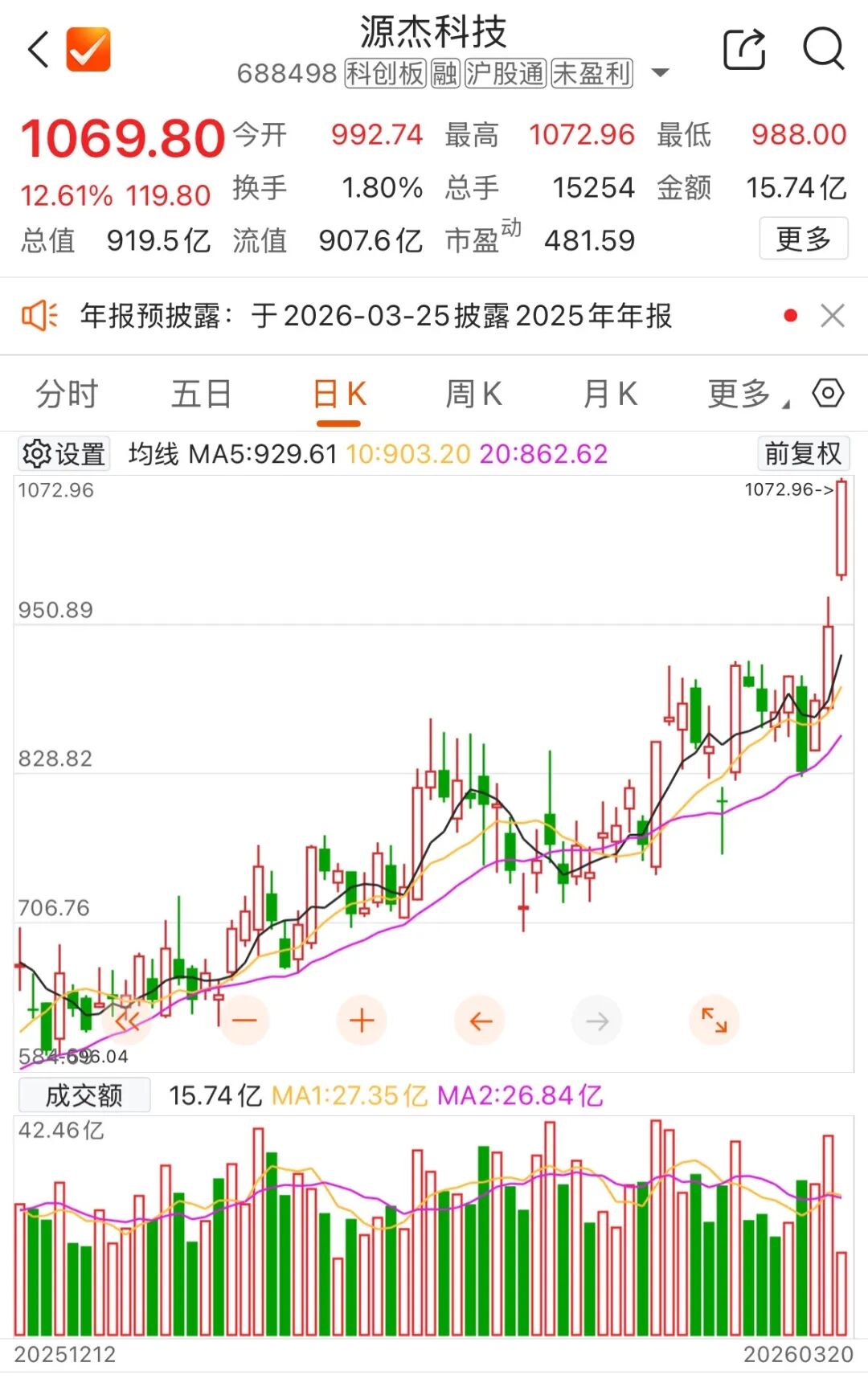Viewport: 868px width, 1387px height.
Task: Open the search magnifier
Action: [x=823, y=50]
